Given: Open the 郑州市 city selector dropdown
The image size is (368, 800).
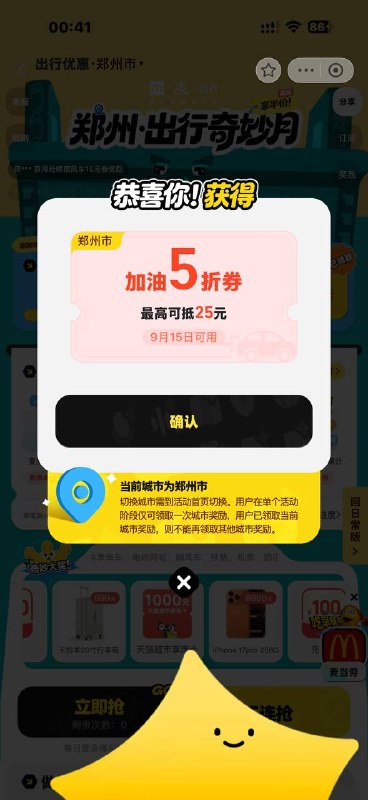Looking at the screenshot, I should 122,64.
